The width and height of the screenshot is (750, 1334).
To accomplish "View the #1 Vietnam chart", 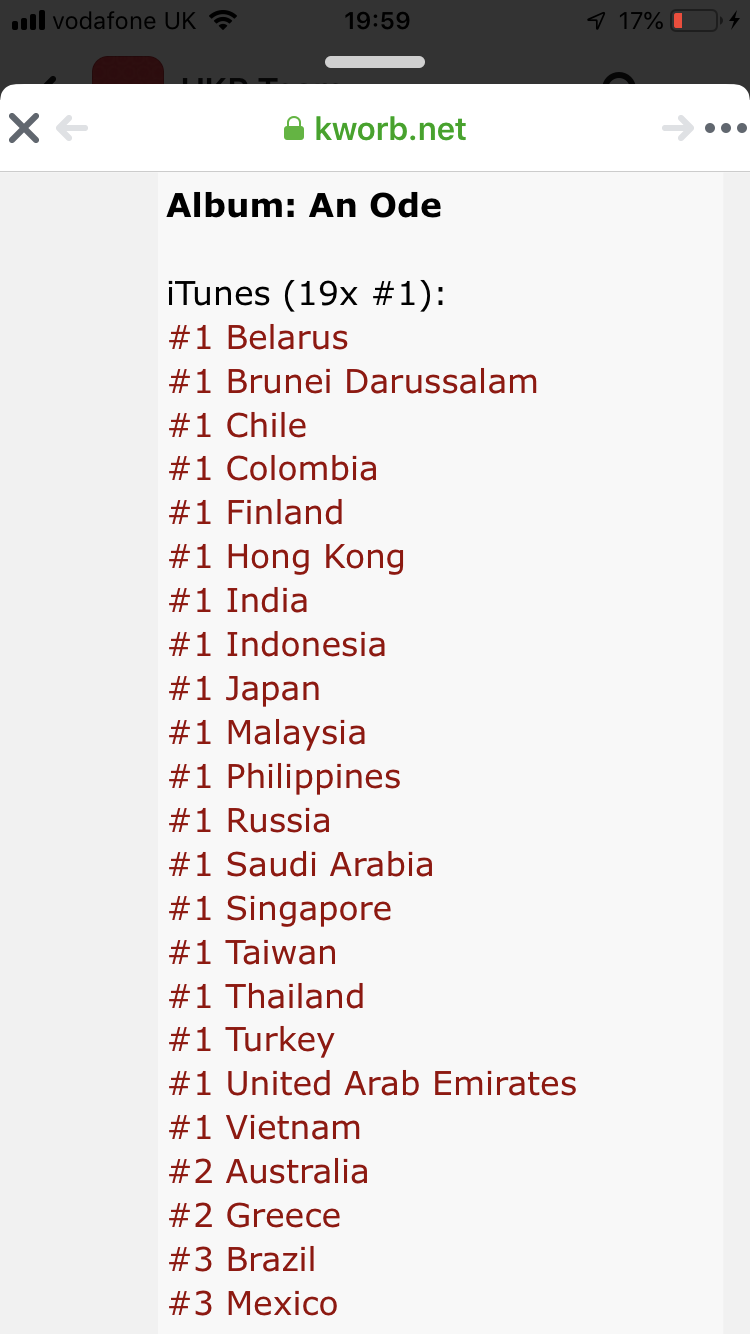I will 264,1127.
